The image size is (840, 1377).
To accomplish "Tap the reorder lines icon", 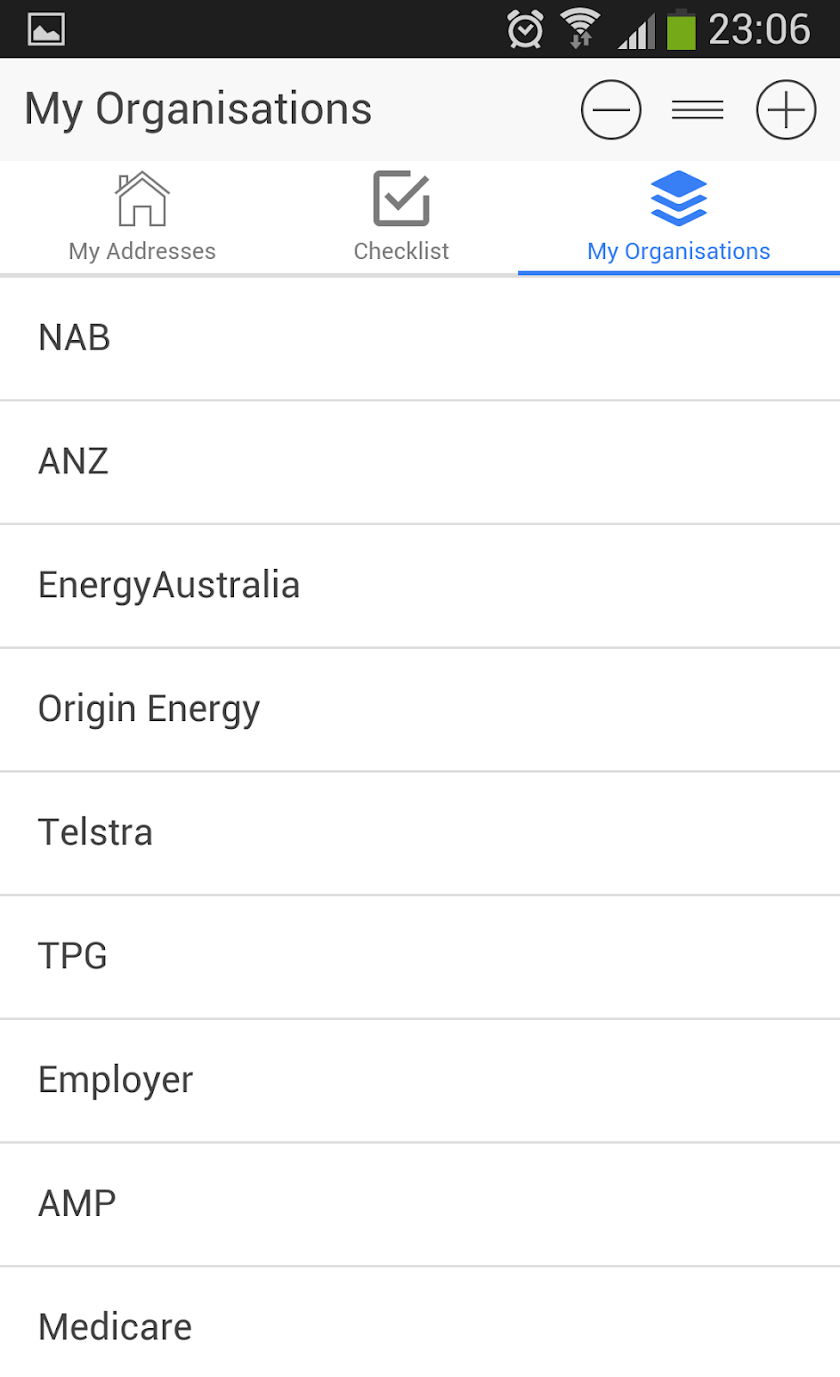I will [x=697, y=110].
